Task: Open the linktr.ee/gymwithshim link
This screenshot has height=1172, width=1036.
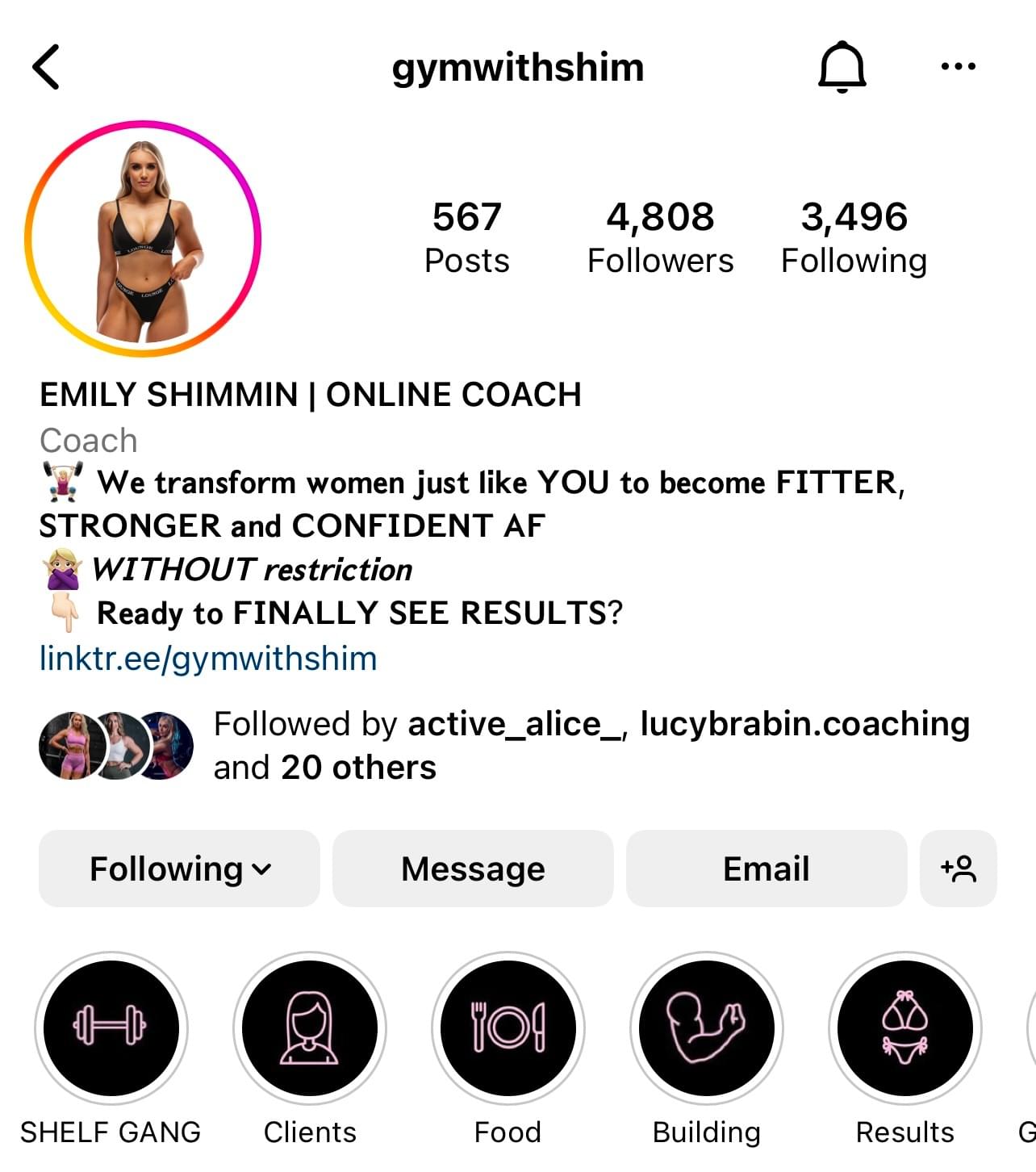Action: tap(208, 659)
